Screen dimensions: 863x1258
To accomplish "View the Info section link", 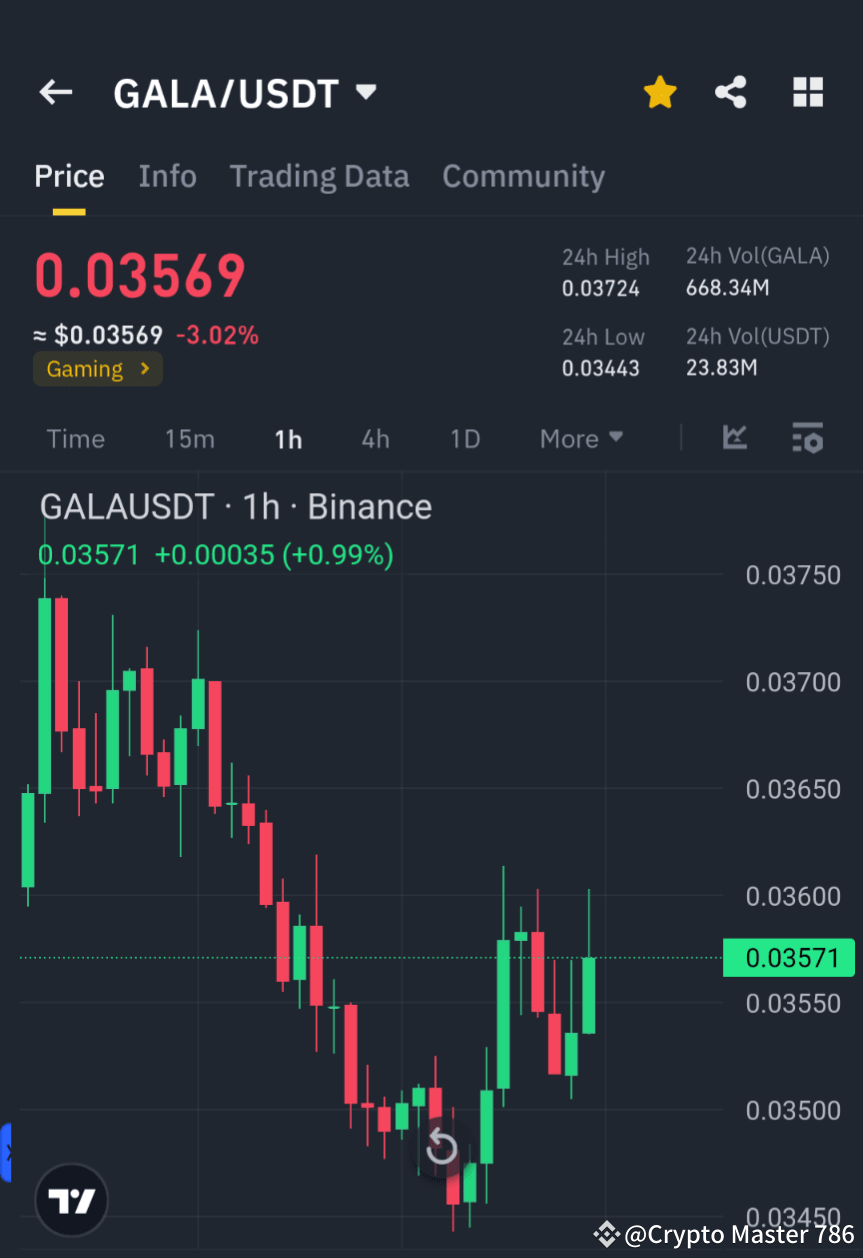I will (x=167, y=176).
